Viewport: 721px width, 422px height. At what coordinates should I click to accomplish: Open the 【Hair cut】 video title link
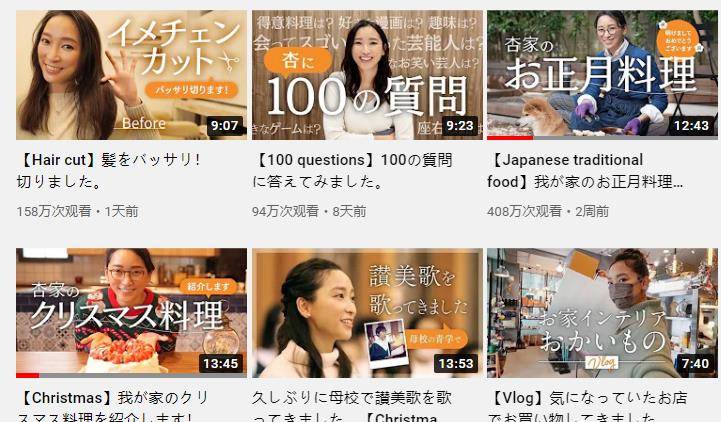pos(109,171)
